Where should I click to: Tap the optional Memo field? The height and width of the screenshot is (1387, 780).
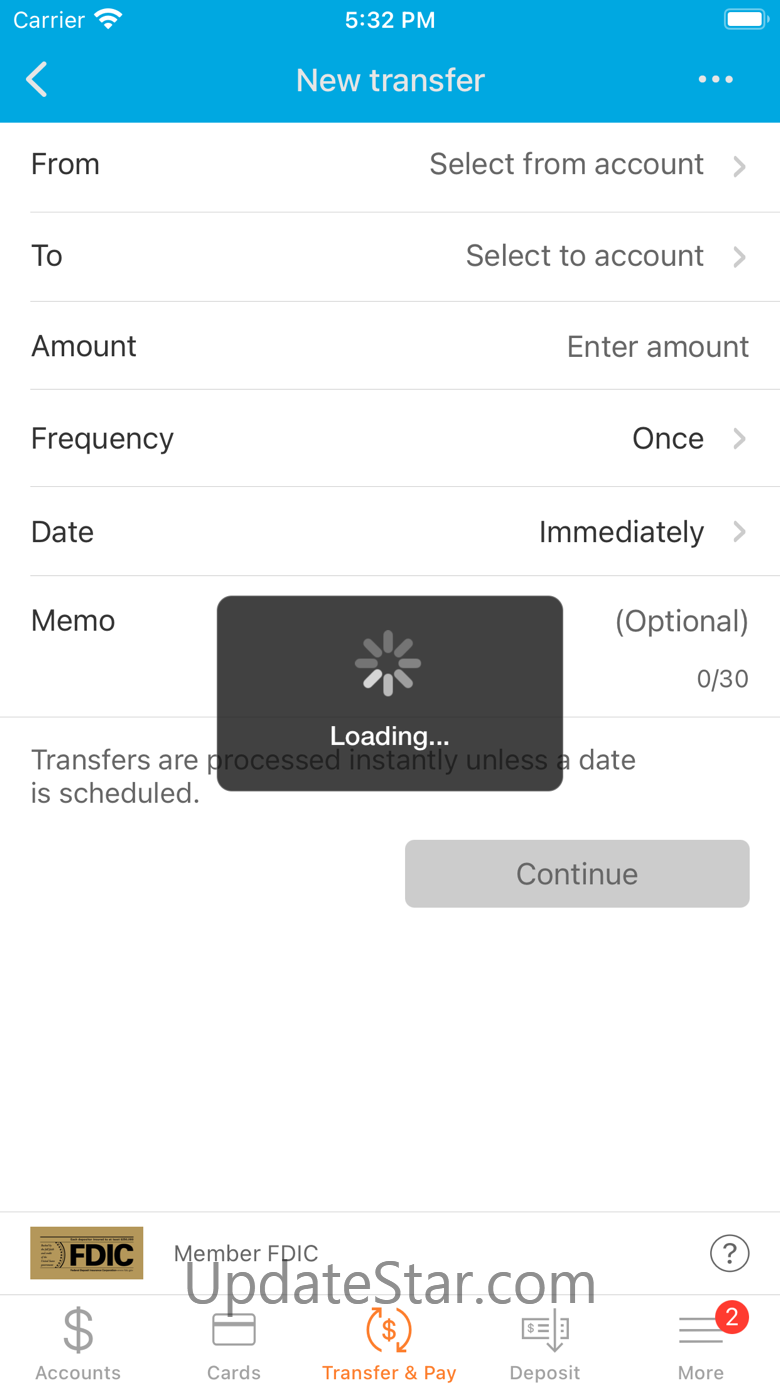[390, 646]
